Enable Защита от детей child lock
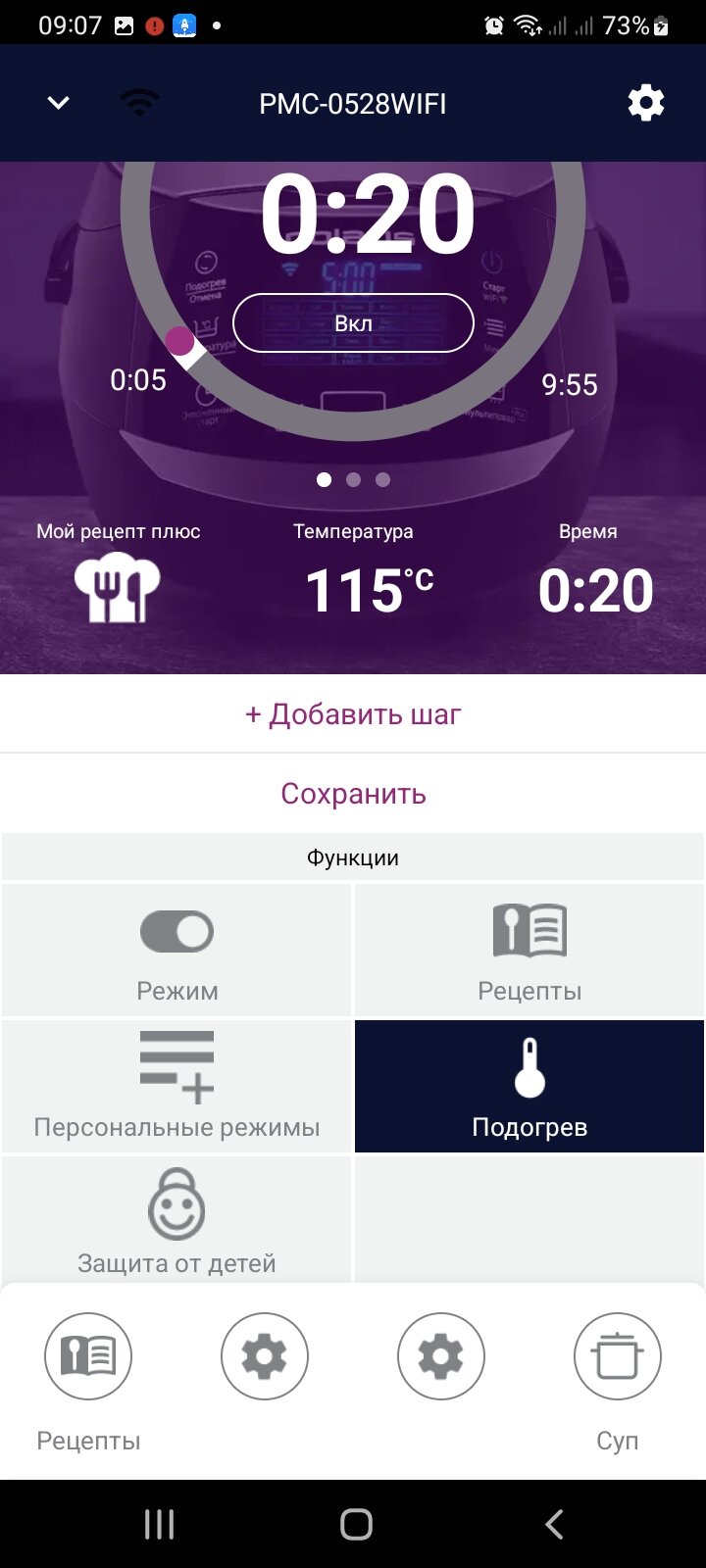This screenshot has height=1568, width=706. tap(176, 1220)
